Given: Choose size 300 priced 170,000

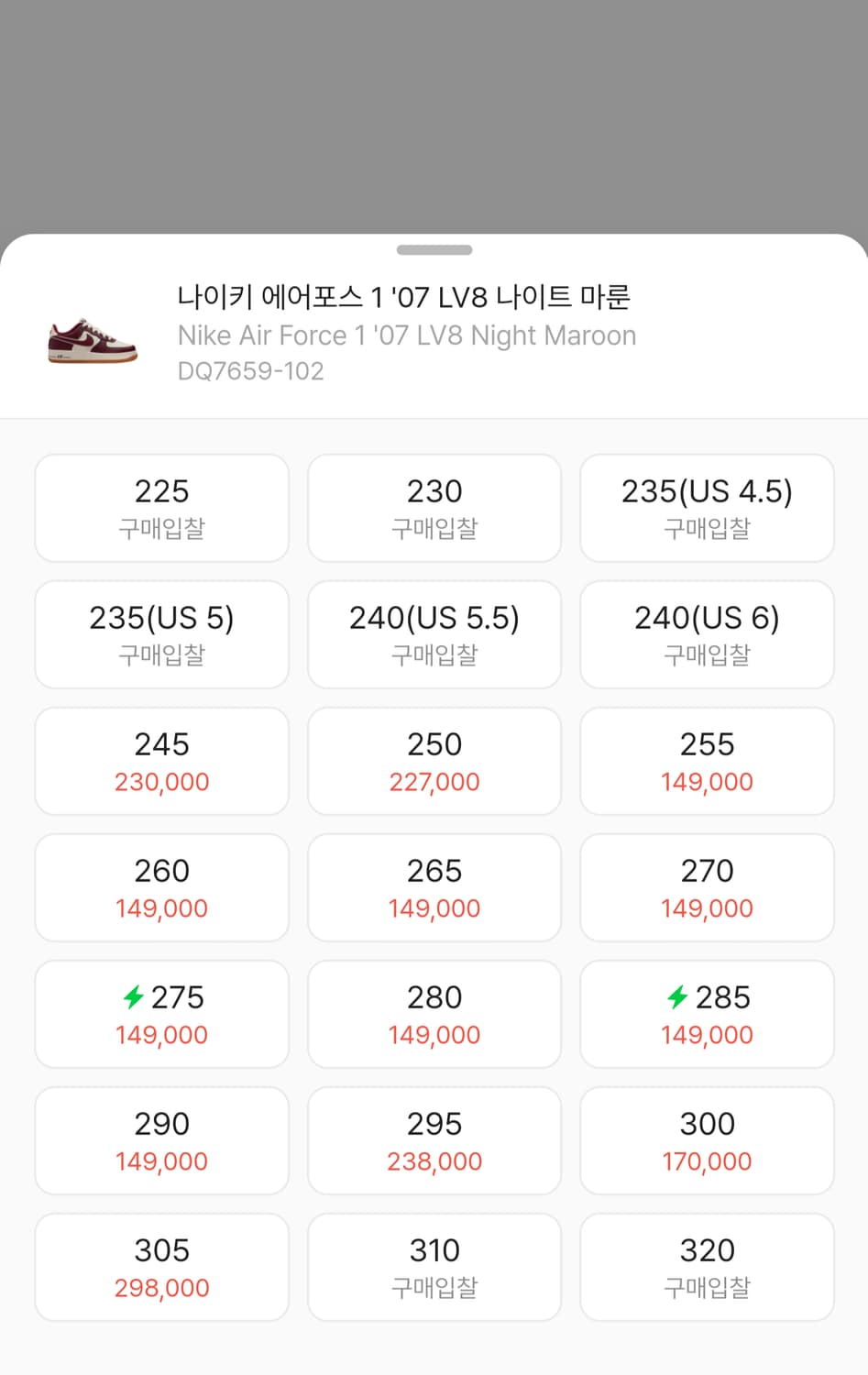Looking at the screenshot, I should click(707, 1140).
